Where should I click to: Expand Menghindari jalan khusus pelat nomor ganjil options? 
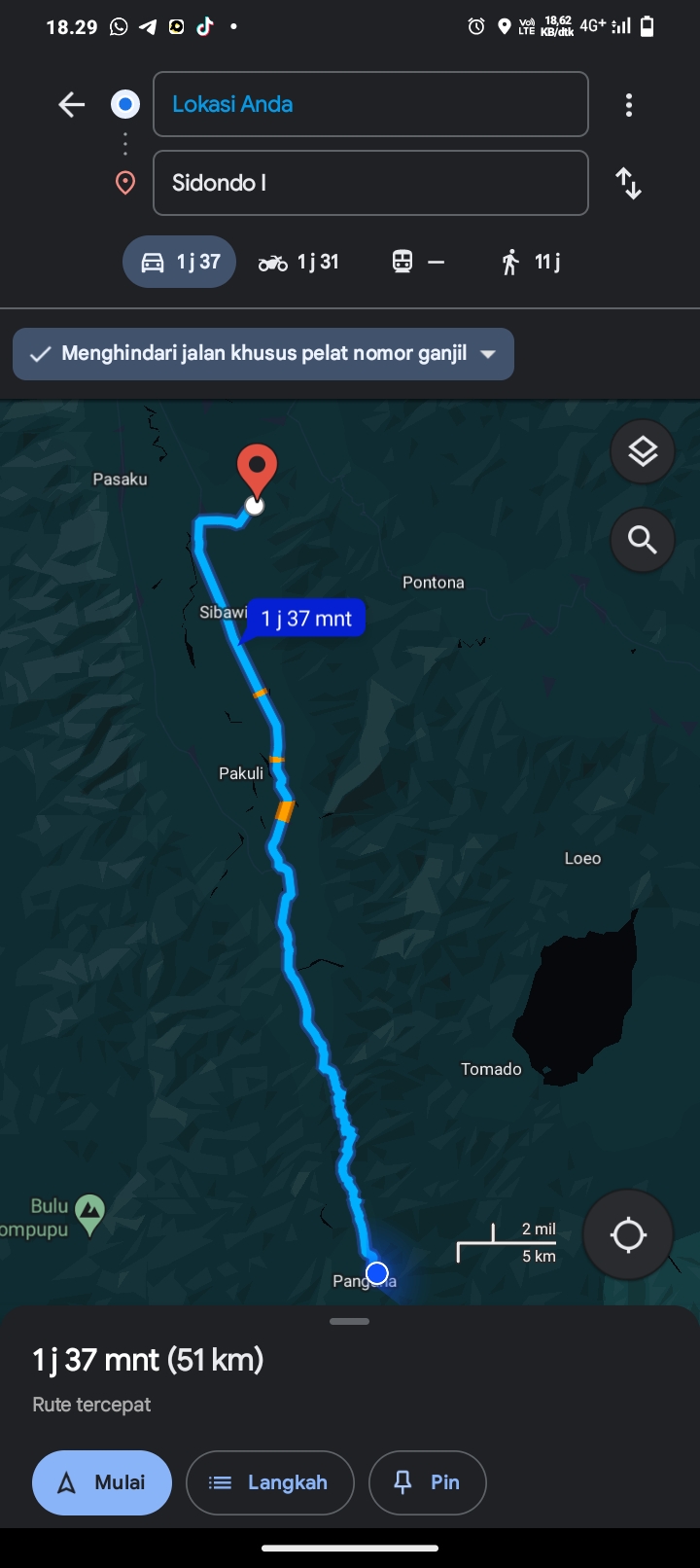(263, 354)
